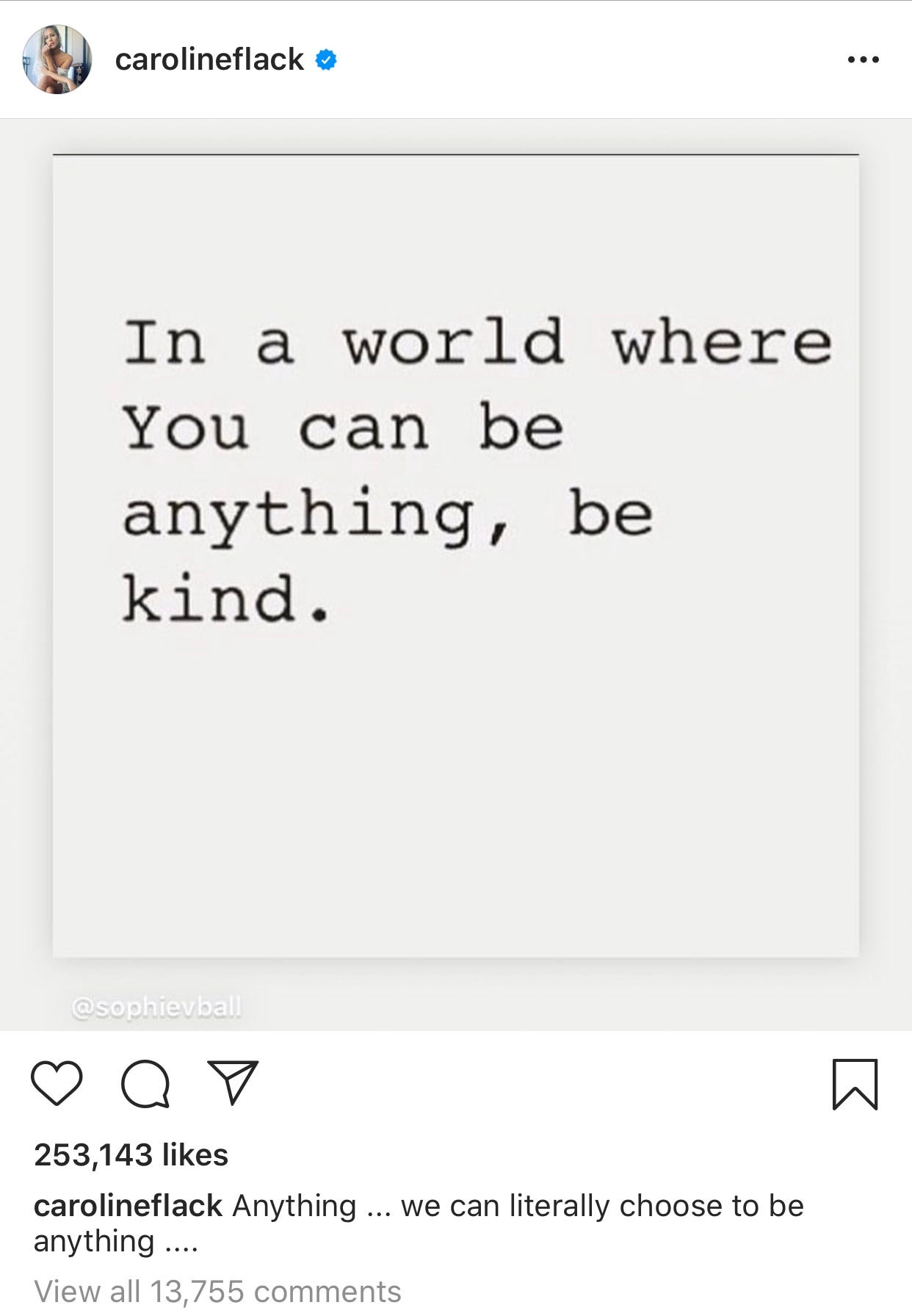Open the comment bubble icon
This screenshot has width=912, height=1316.
[145, 1083]
